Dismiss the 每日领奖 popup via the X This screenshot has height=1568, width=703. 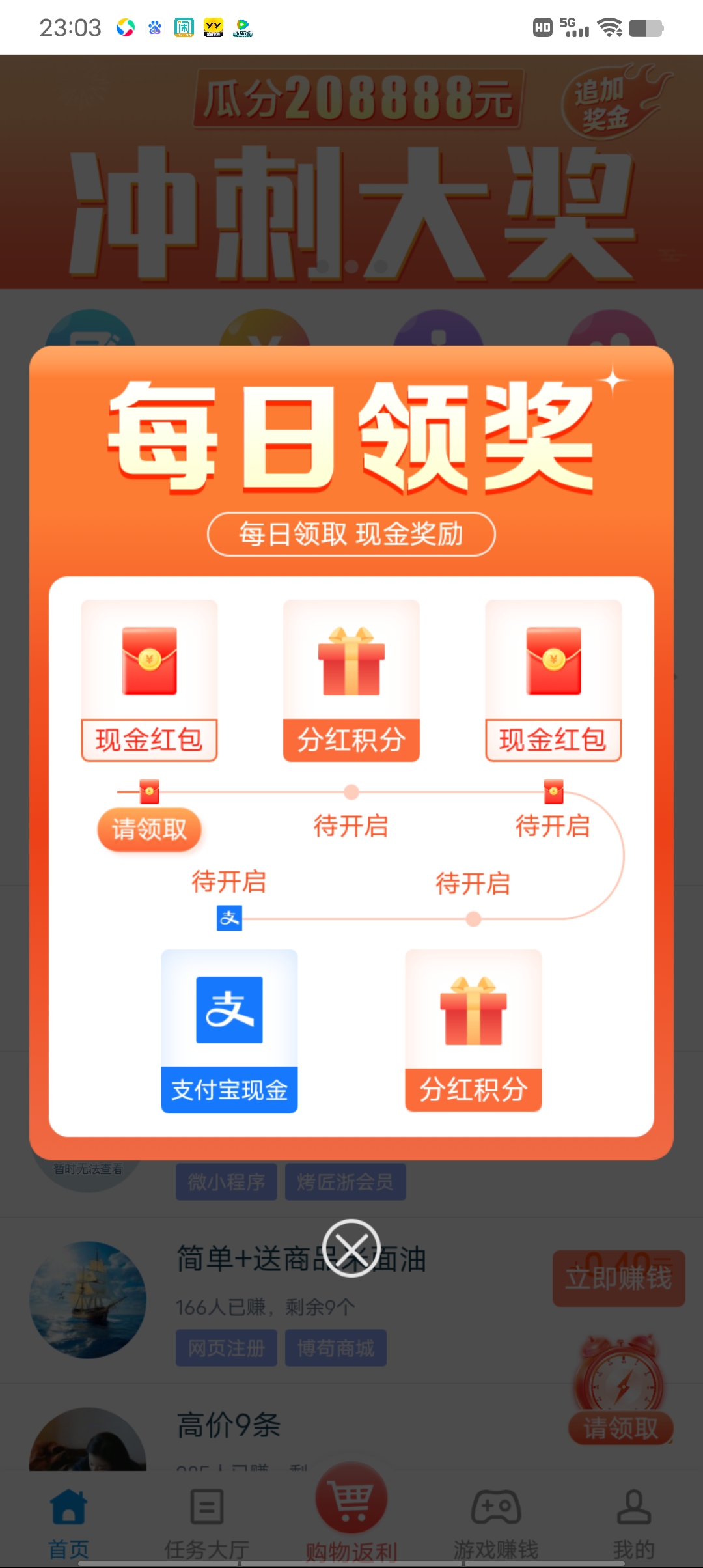pos(351,1247)
